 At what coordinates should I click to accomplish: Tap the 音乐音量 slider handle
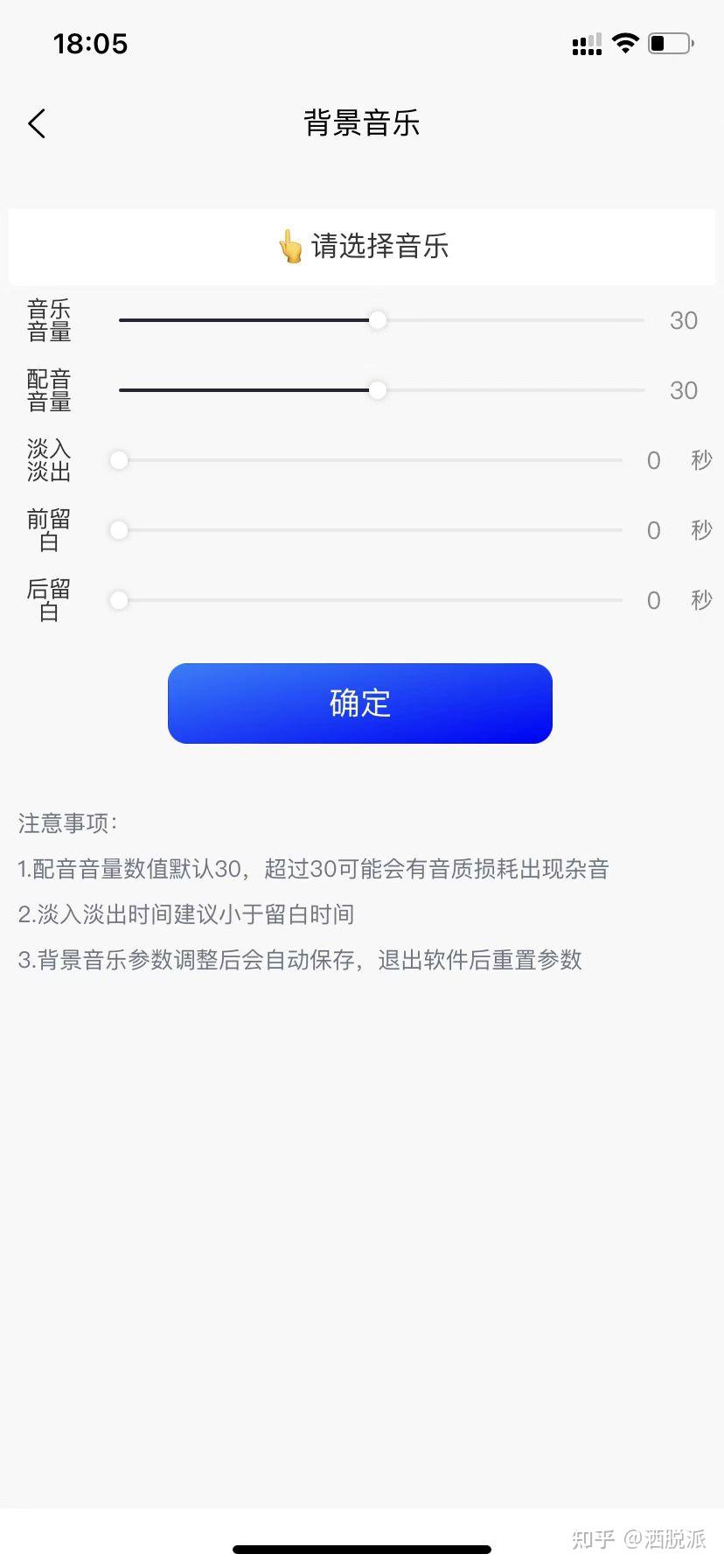pos(378,320)
